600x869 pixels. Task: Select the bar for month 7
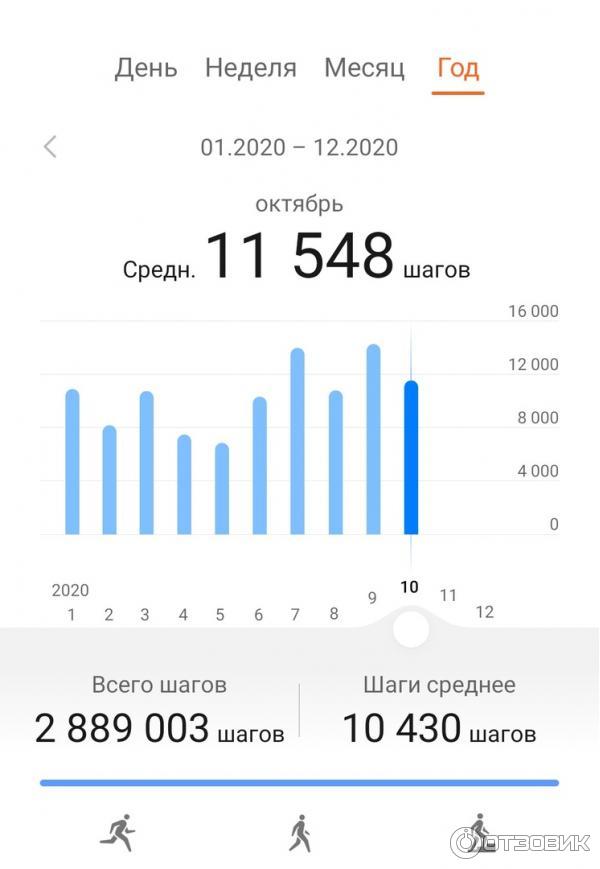pyautogui.click(x=297, y=442)
